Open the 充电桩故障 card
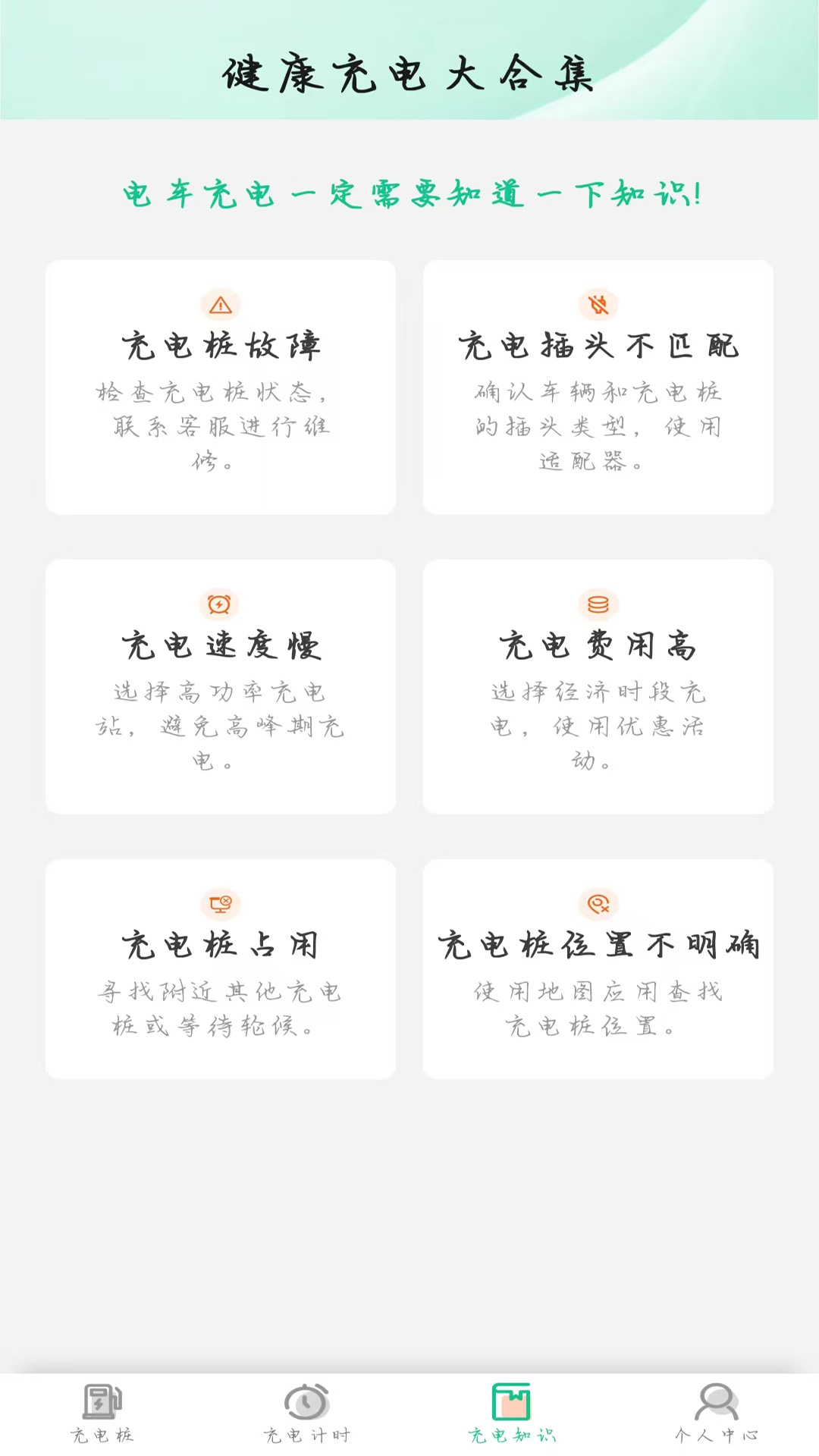 tap(221, 387)
